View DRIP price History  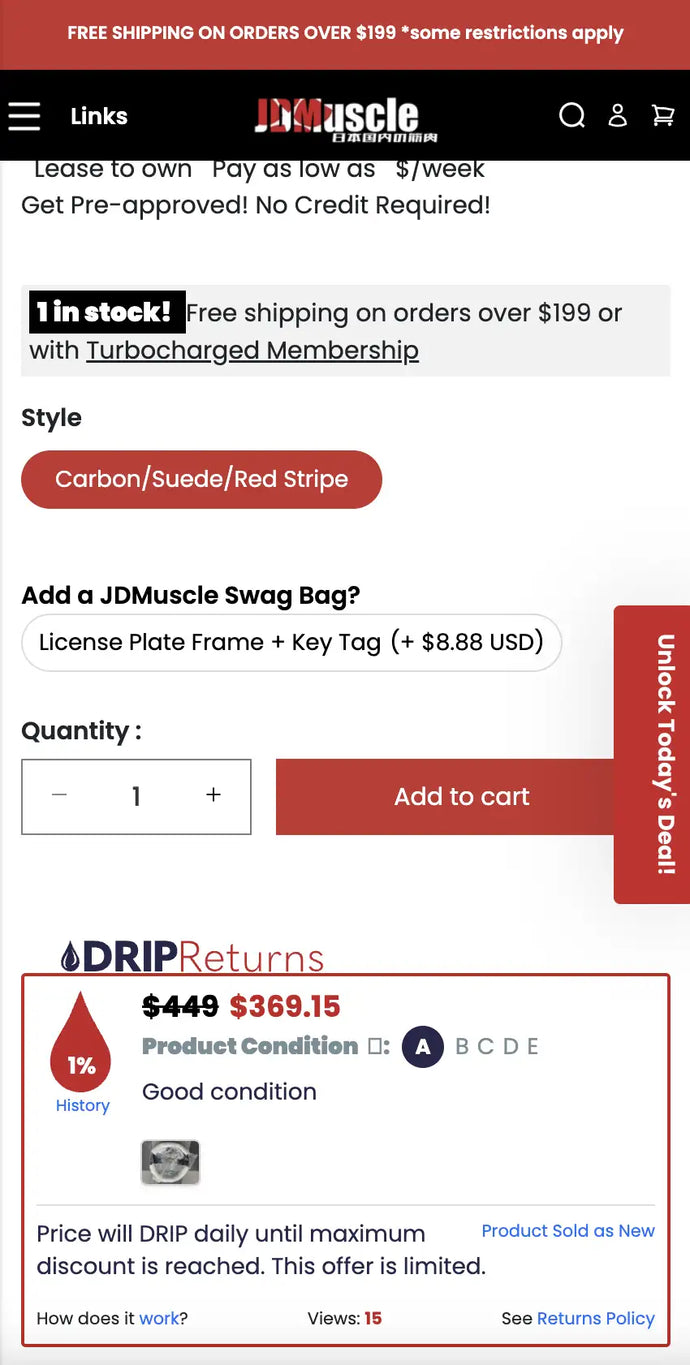(x=82, y=1105)
